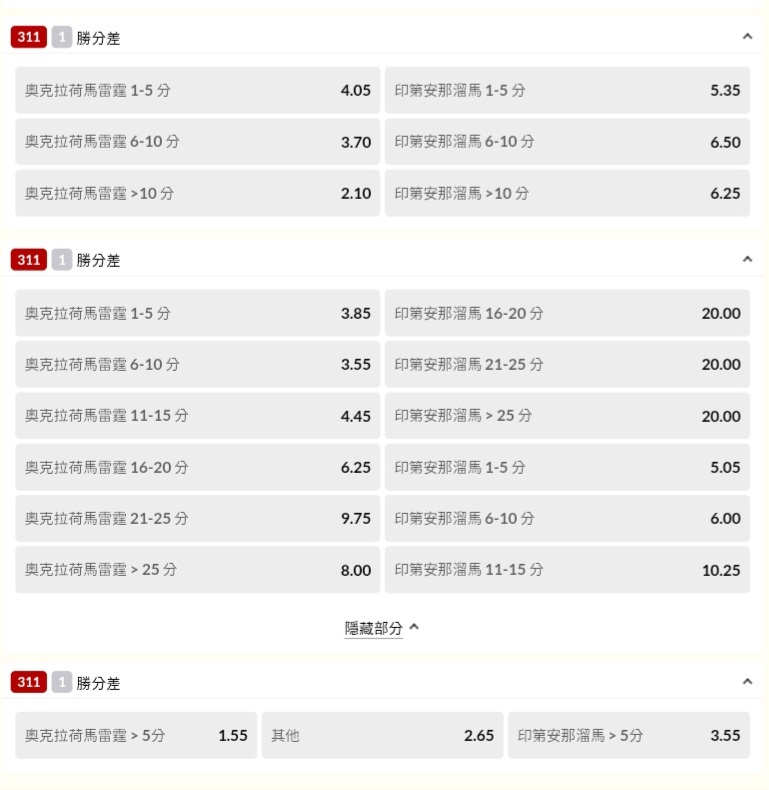Choose the 其他 option at 2.65
Viewport: 769px width, 790px height.
tap(382, 735)
